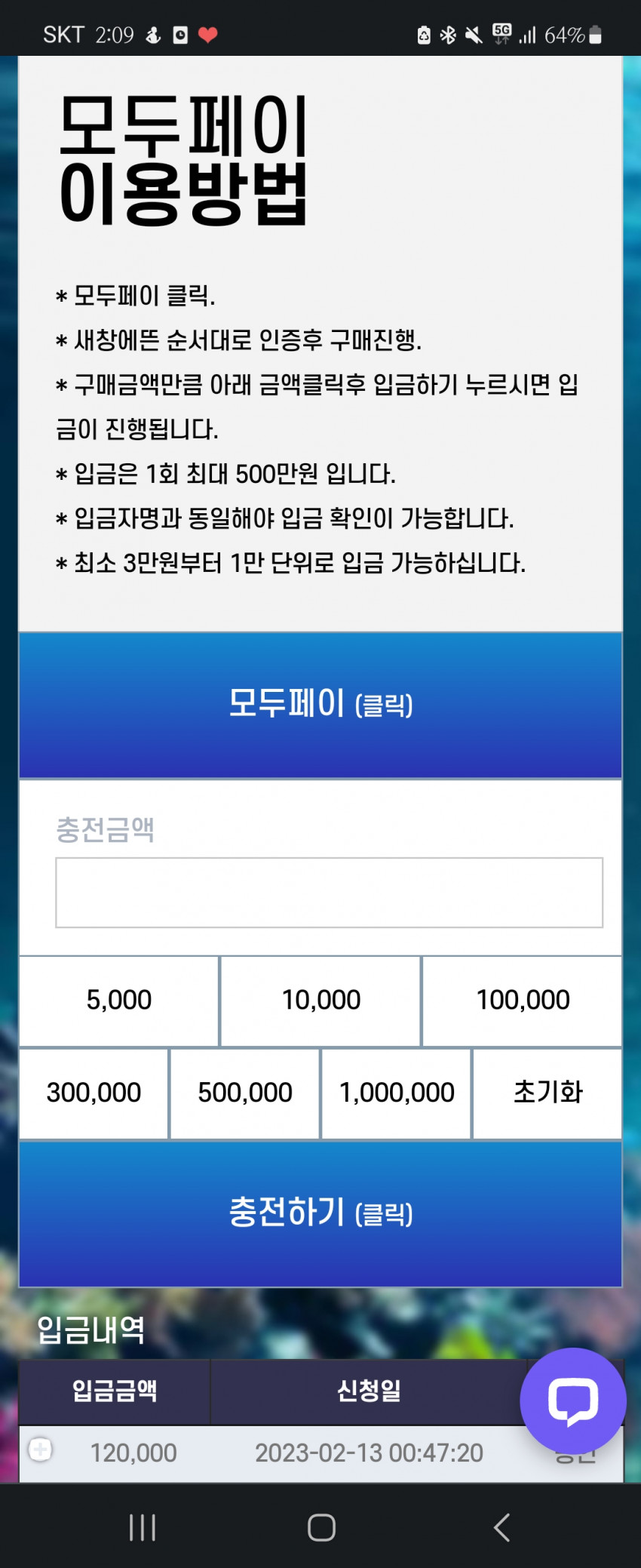Open recent apps from navigation bar
Image resolution: width=641 pixels, height=1568 pixels.
pyautogui.click(x=142, y=1527)
